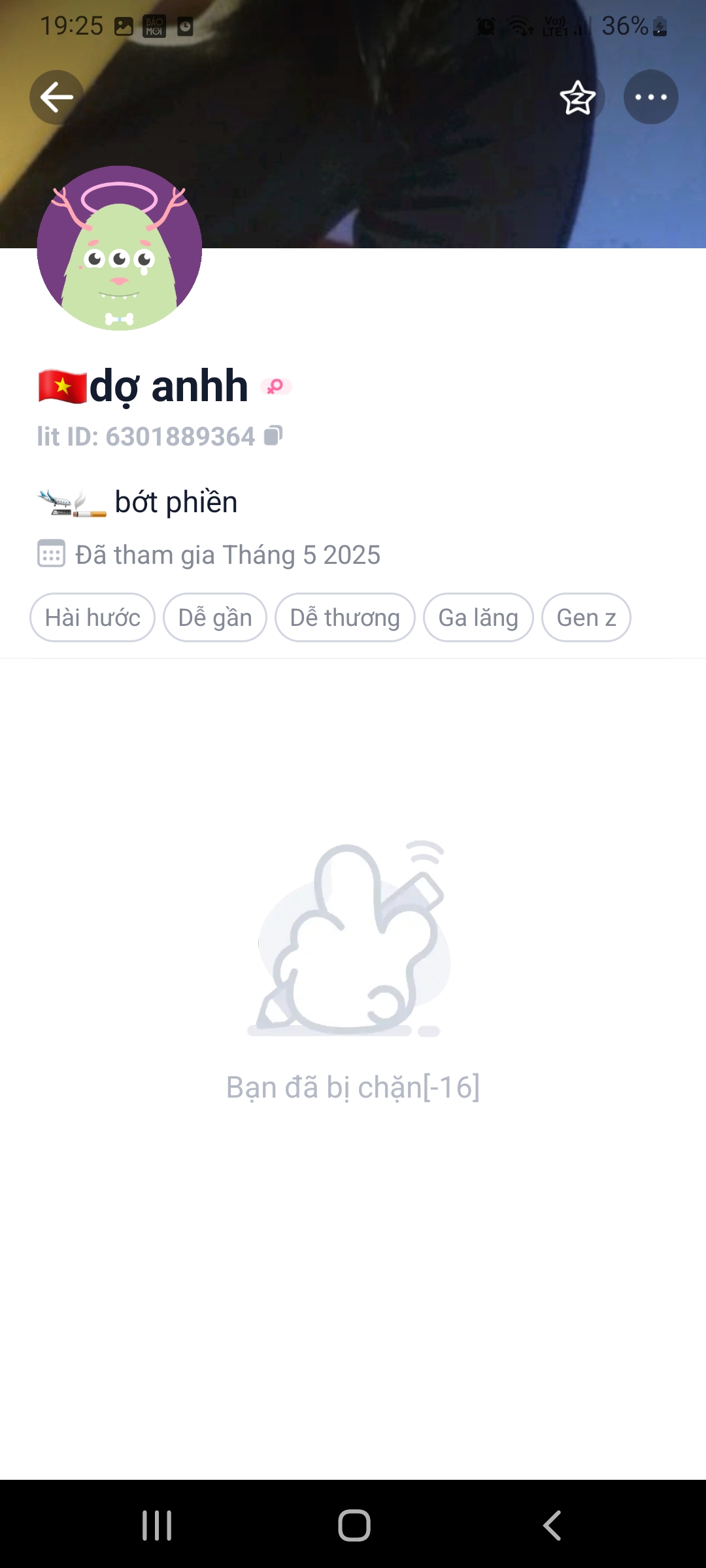Choose the Dễ thương tag

(345, 617)
